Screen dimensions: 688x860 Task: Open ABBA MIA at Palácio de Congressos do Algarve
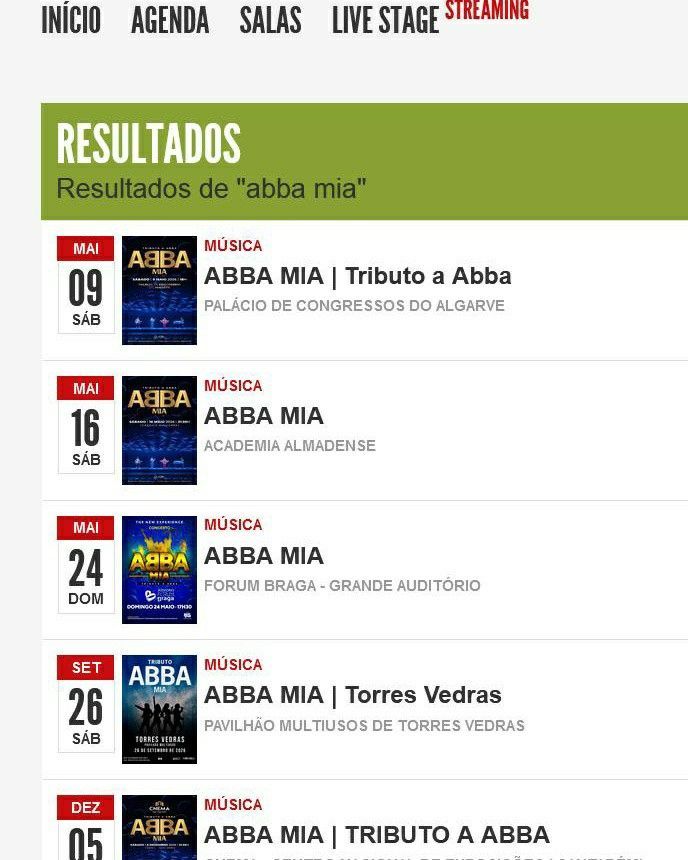(357, 276)
